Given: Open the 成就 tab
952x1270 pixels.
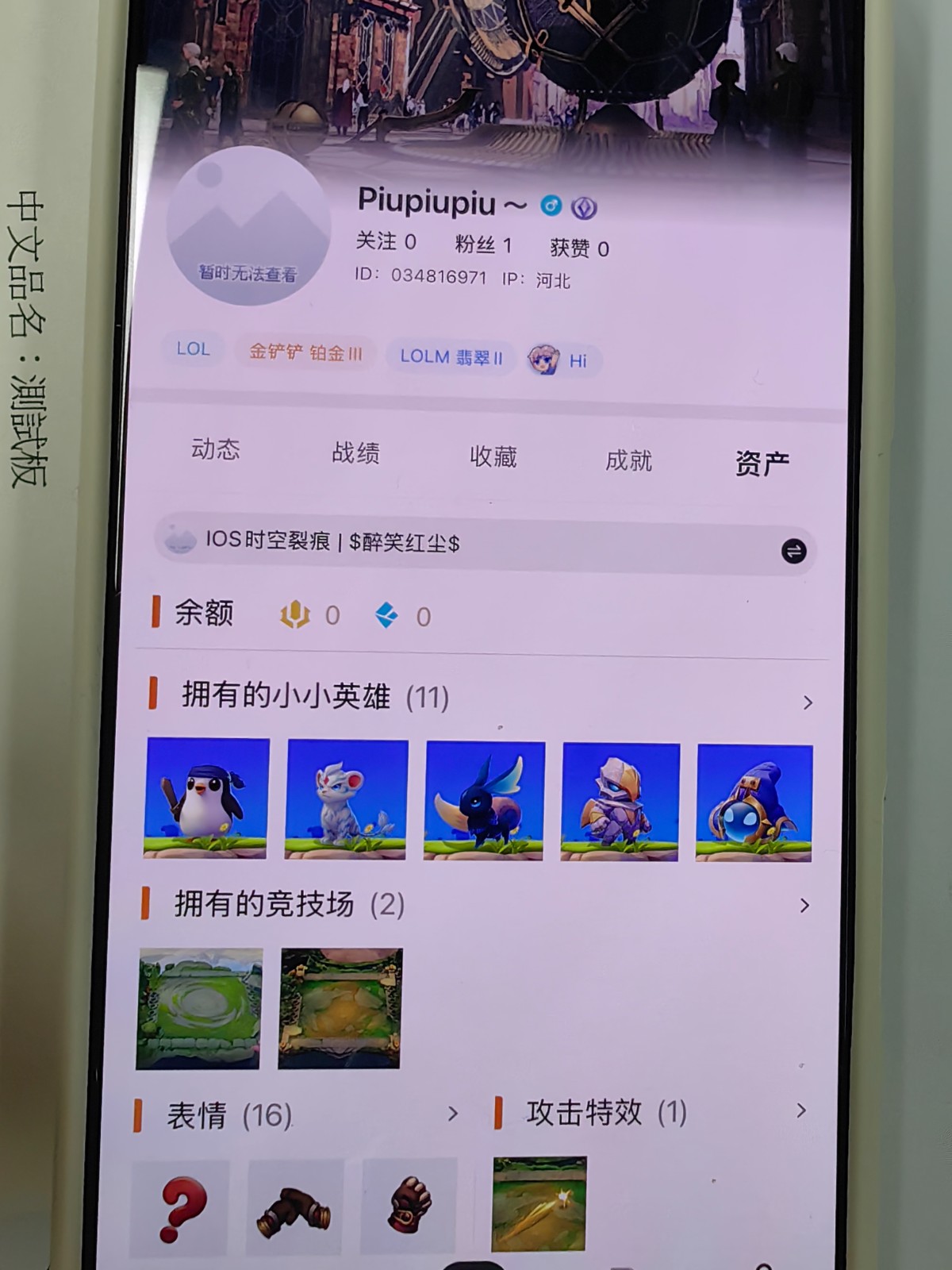Looking at the screenshot, I should (628, 460).
